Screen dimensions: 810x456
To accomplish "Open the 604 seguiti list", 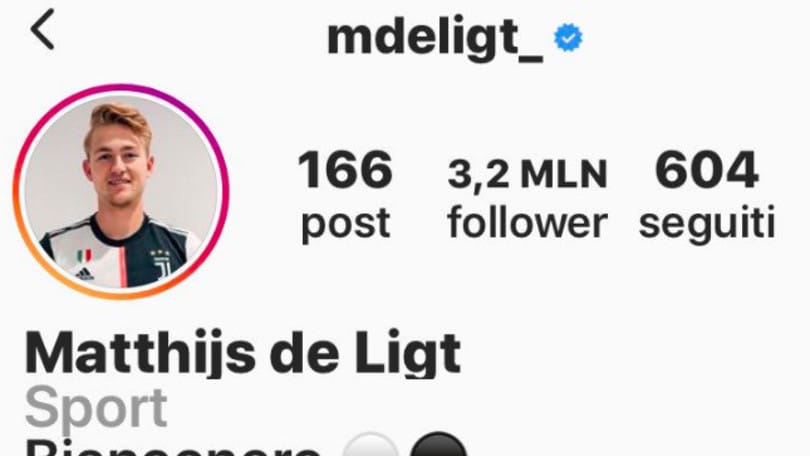I will click(706, 197).
